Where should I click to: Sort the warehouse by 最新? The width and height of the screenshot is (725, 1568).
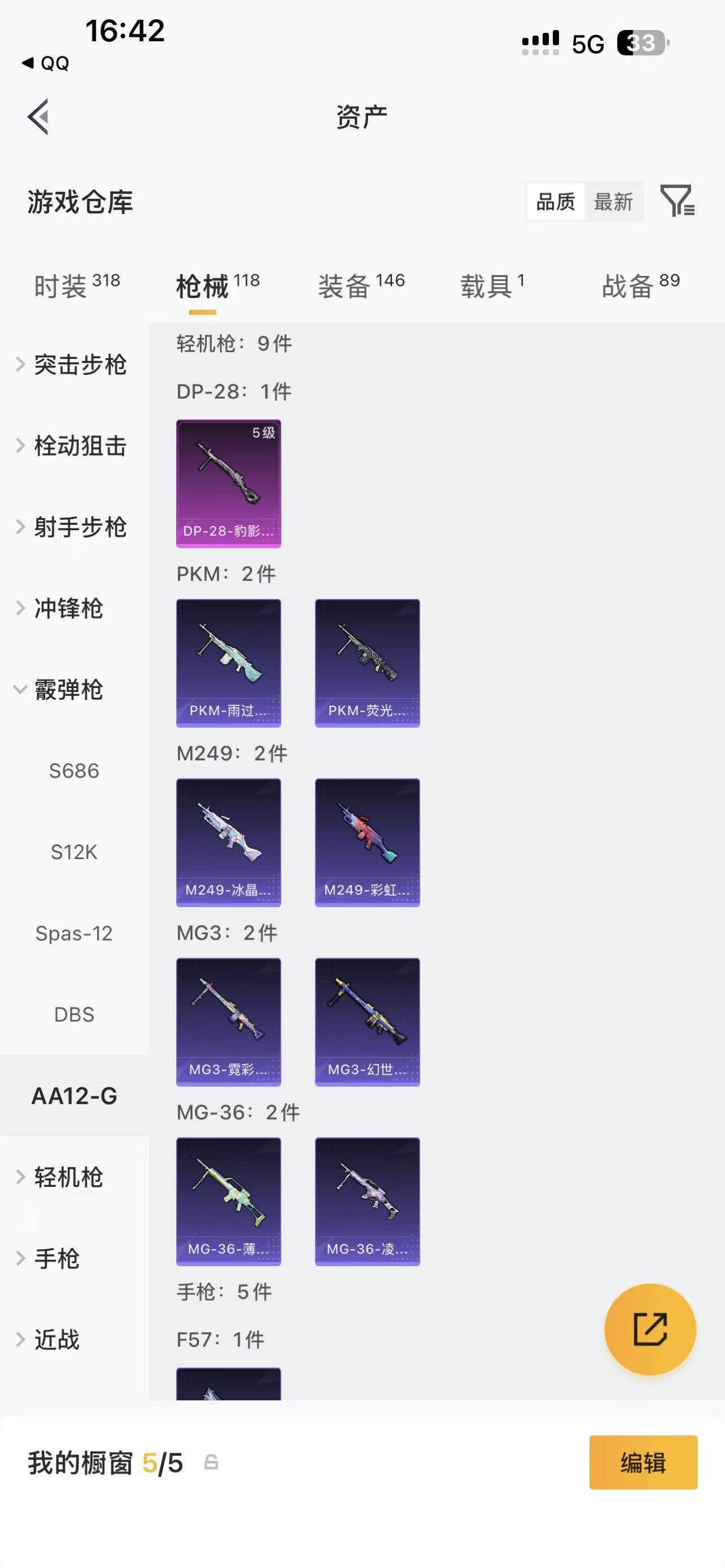tap(613, 202)
